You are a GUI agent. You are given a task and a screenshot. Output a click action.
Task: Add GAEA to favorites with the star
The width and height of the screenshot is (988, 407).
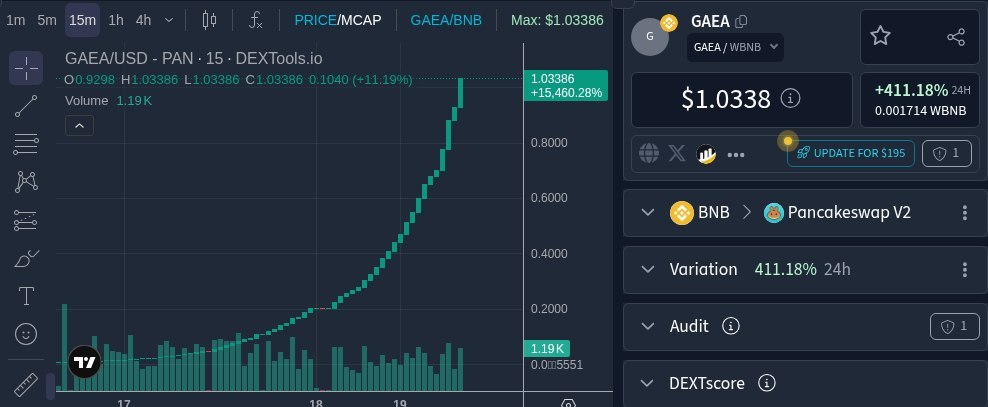880,37
